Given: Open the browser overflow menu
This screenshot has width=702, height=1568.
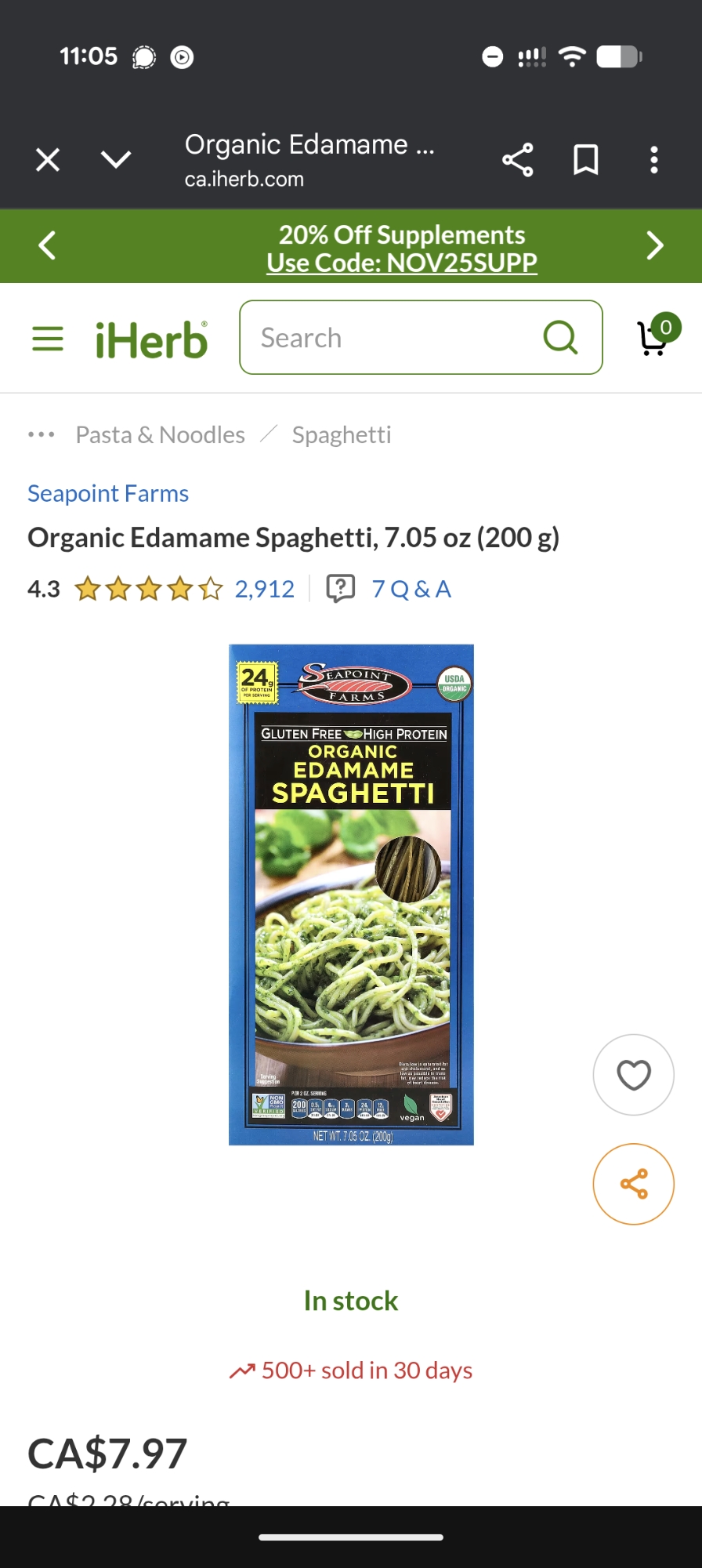Looking at the screenshot, I should click(x=654, y=160).
